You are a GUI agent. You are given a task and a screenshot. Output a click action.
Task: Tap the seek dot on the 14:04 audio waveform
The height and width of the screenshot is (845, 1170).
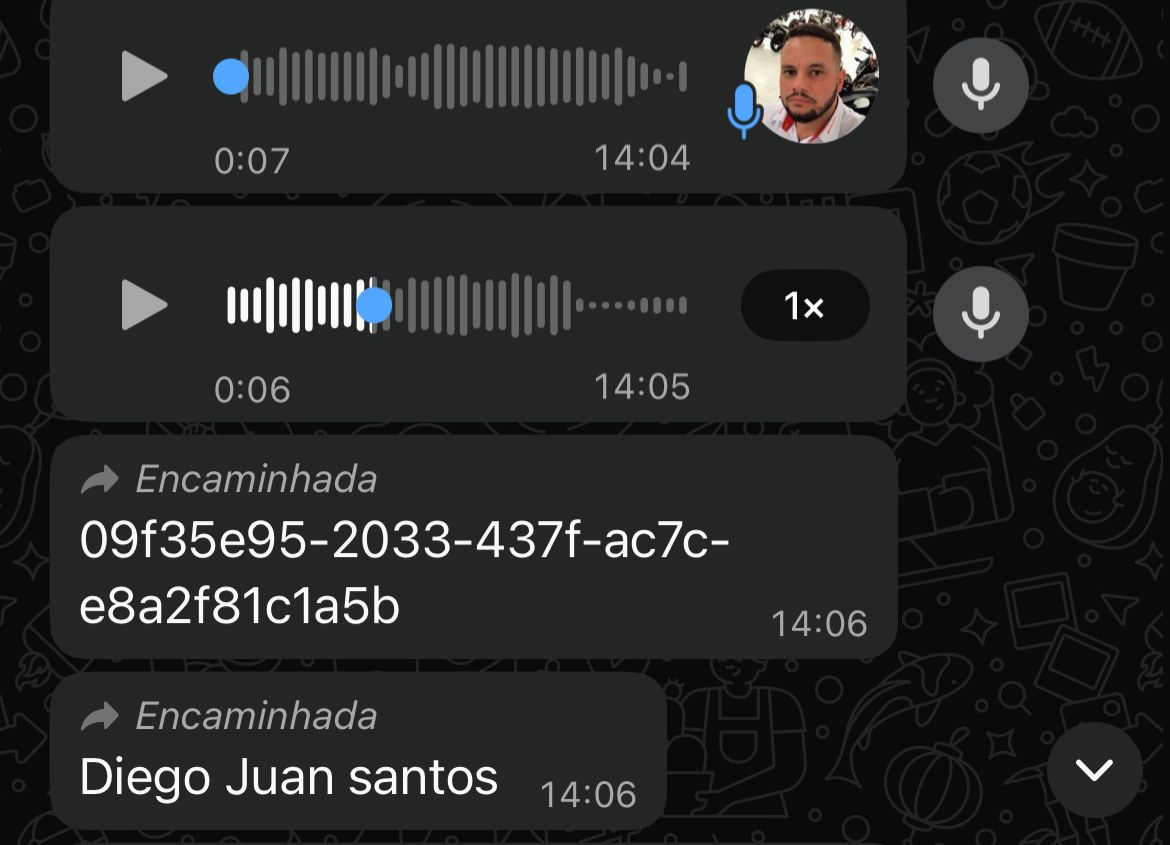231,77
